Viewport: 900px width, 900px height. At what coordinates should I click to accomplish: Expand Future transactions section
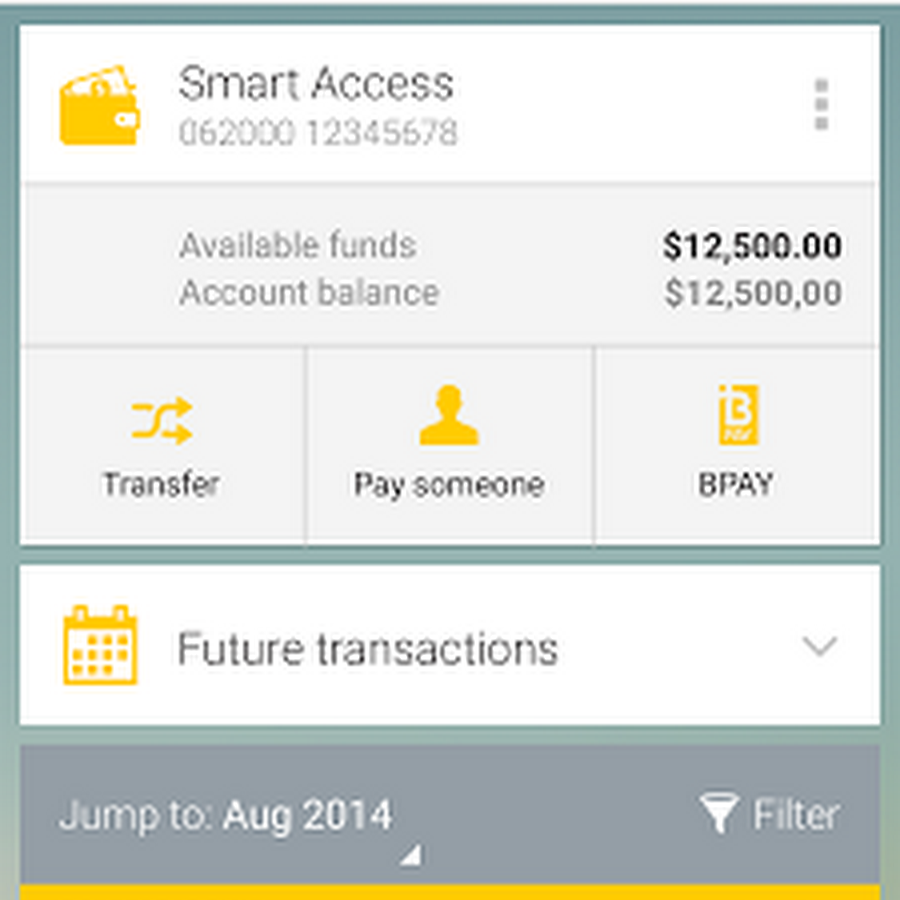[x=819, y=647]
